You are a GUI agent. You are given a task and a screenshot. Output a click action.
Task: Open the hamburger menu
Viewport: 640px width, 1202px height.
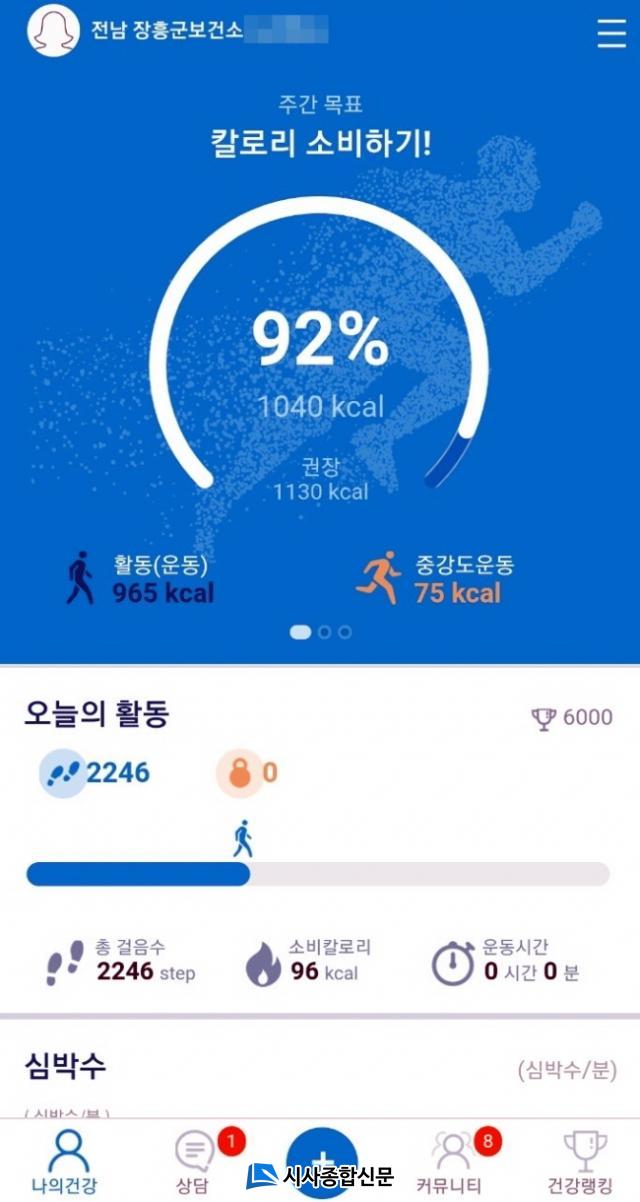(611, 33)
